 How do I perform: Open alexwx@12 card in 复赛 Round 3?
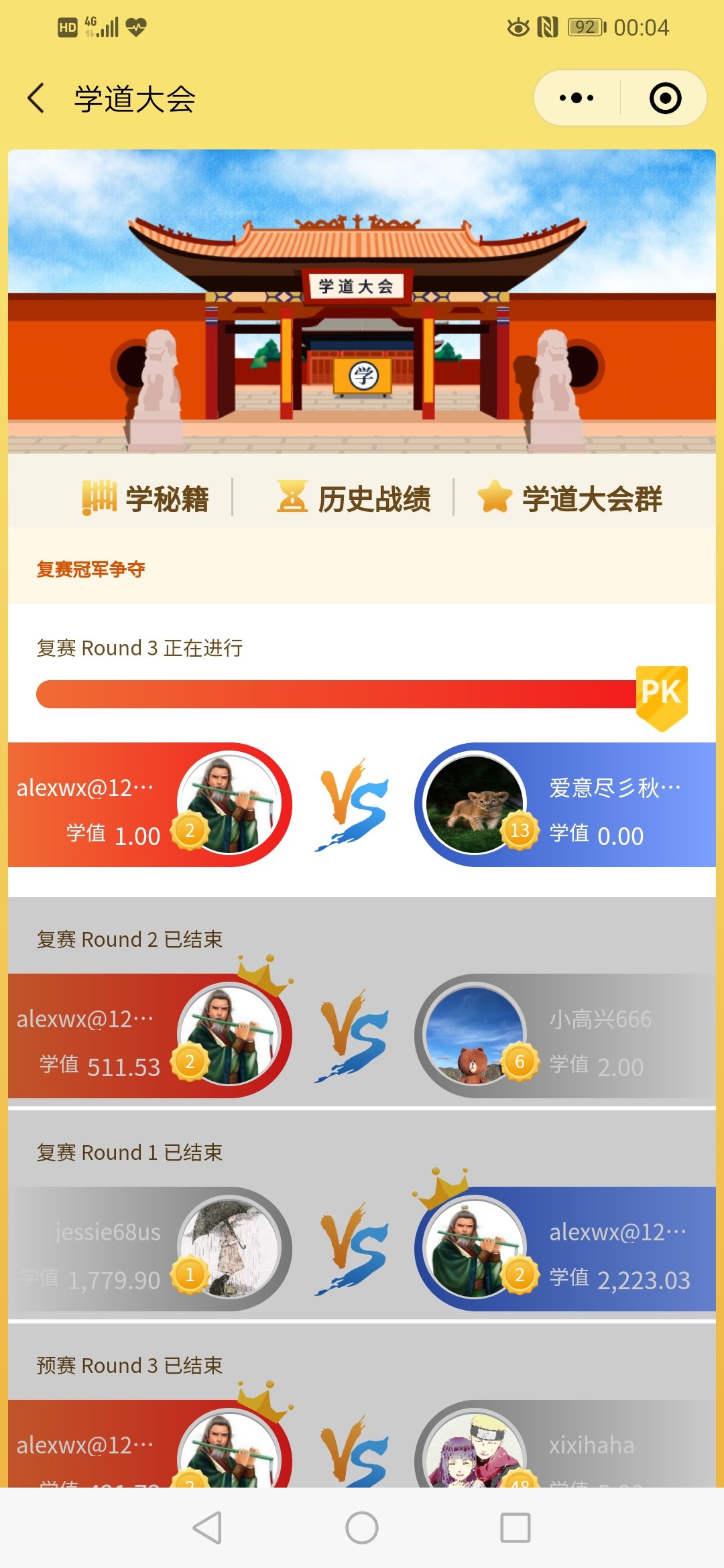(x=147, y=804)
